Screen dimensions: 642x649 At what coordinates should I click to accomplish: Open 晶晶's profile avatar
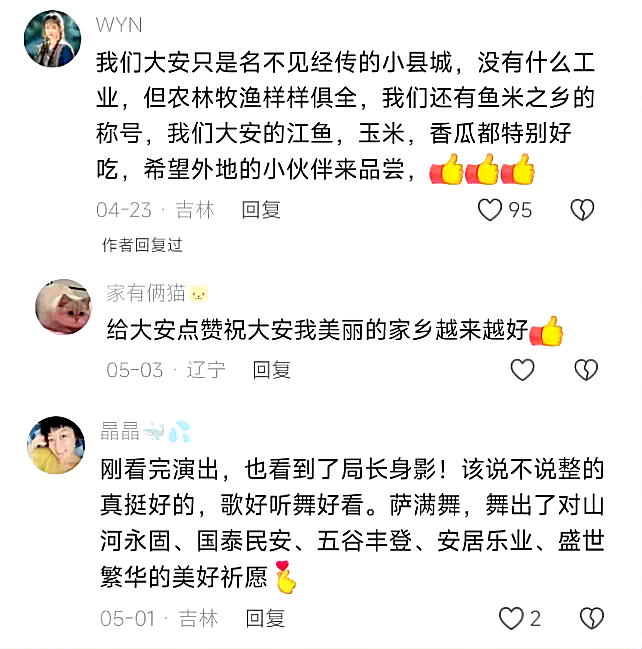click(x=57, y=444)
